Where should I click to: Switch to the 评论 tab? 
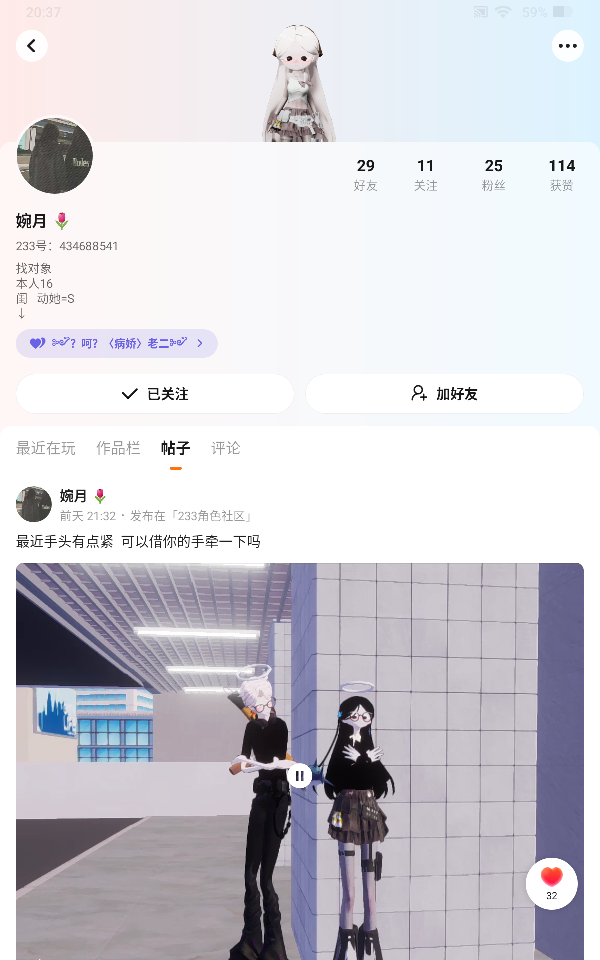226,448
